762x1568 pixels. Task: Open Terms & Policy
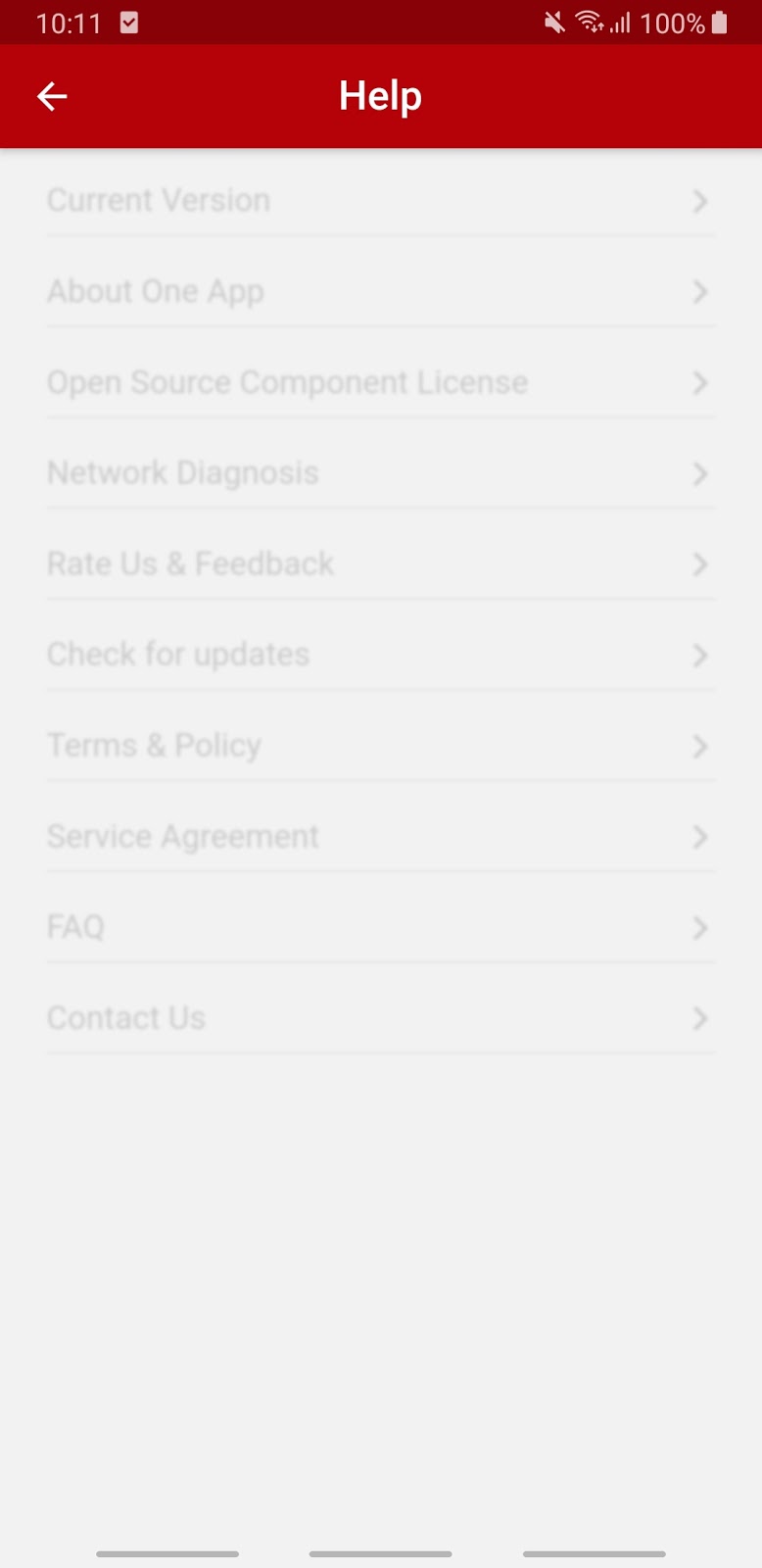tap(380, 746)
